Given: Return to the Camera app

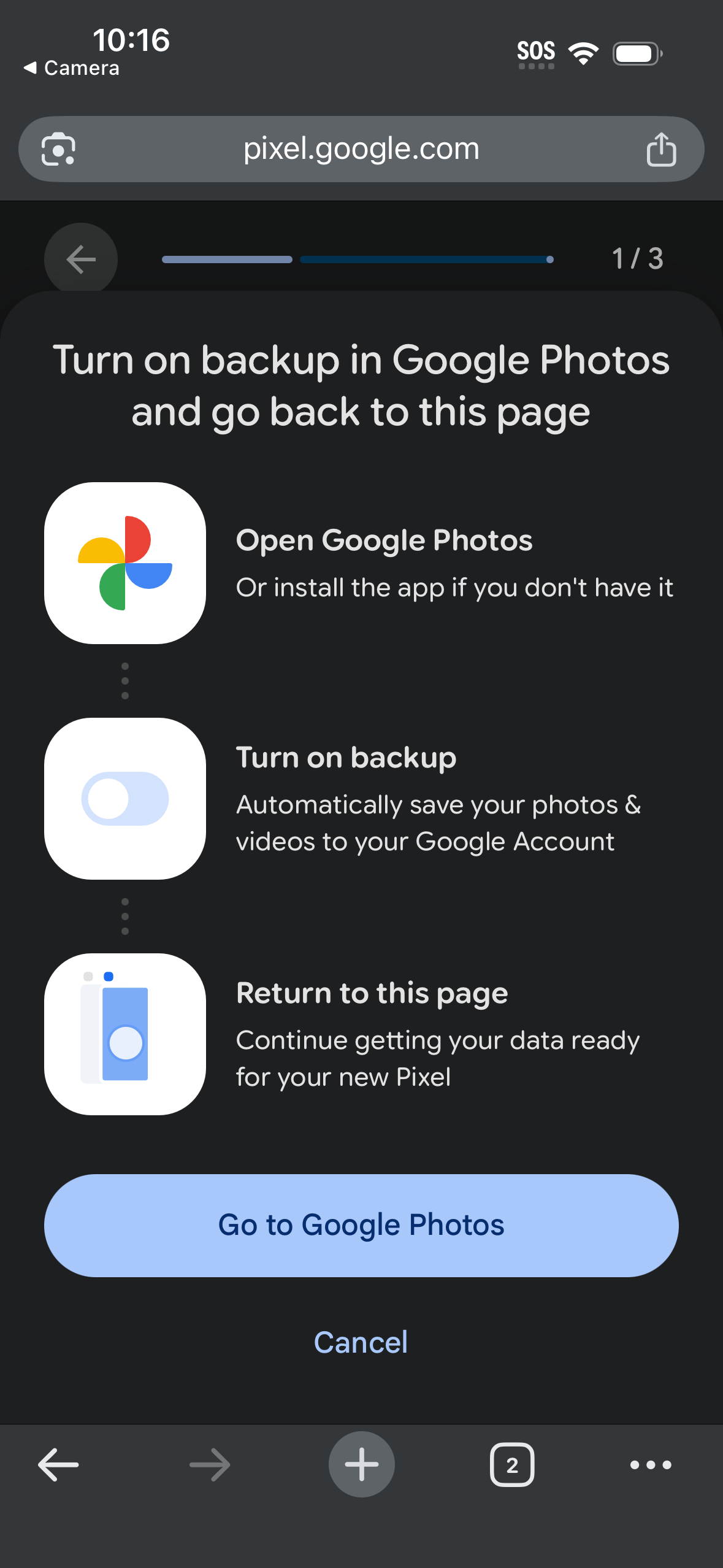Looking at the screenshot, I should (72, 68).
